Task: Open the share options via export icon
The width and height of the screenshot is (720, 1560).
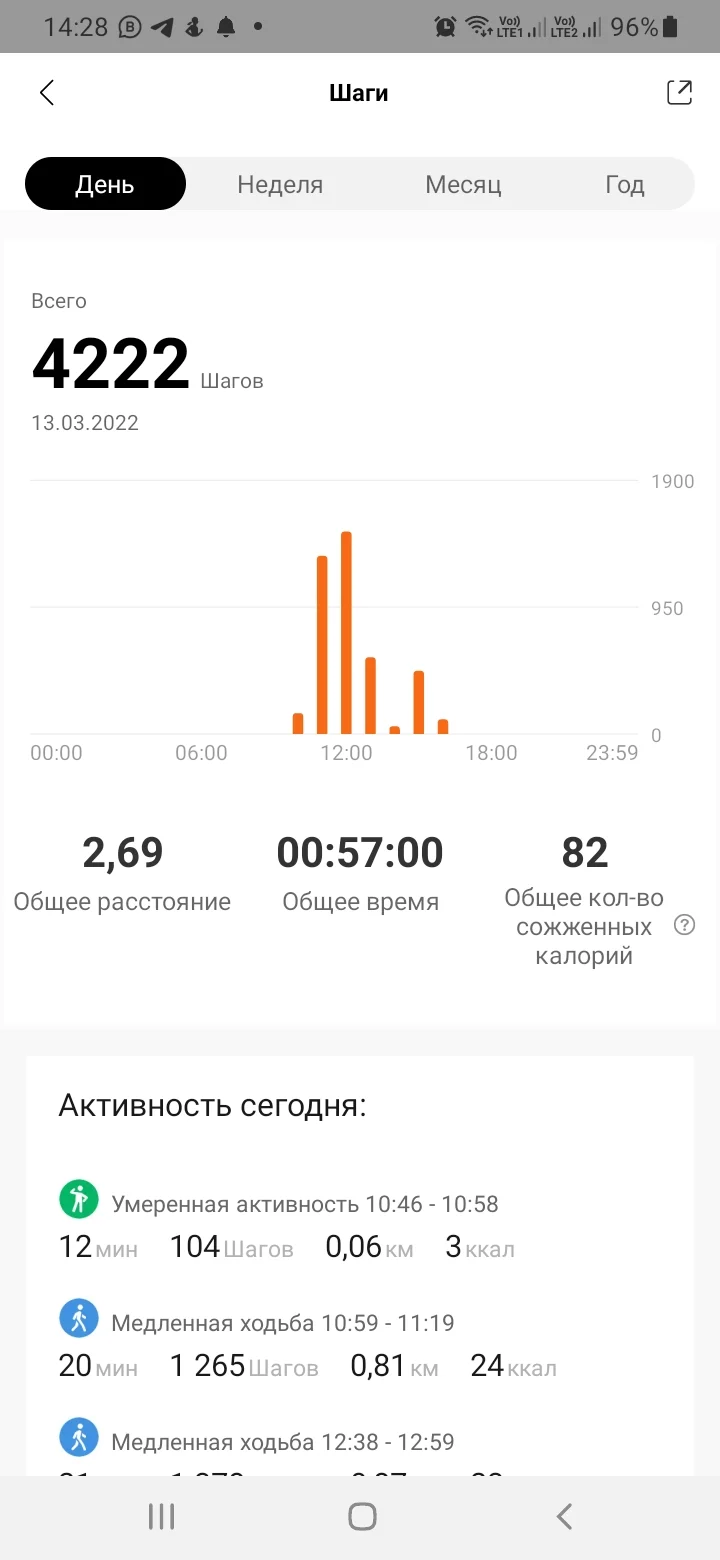Action: coord(680,92)
